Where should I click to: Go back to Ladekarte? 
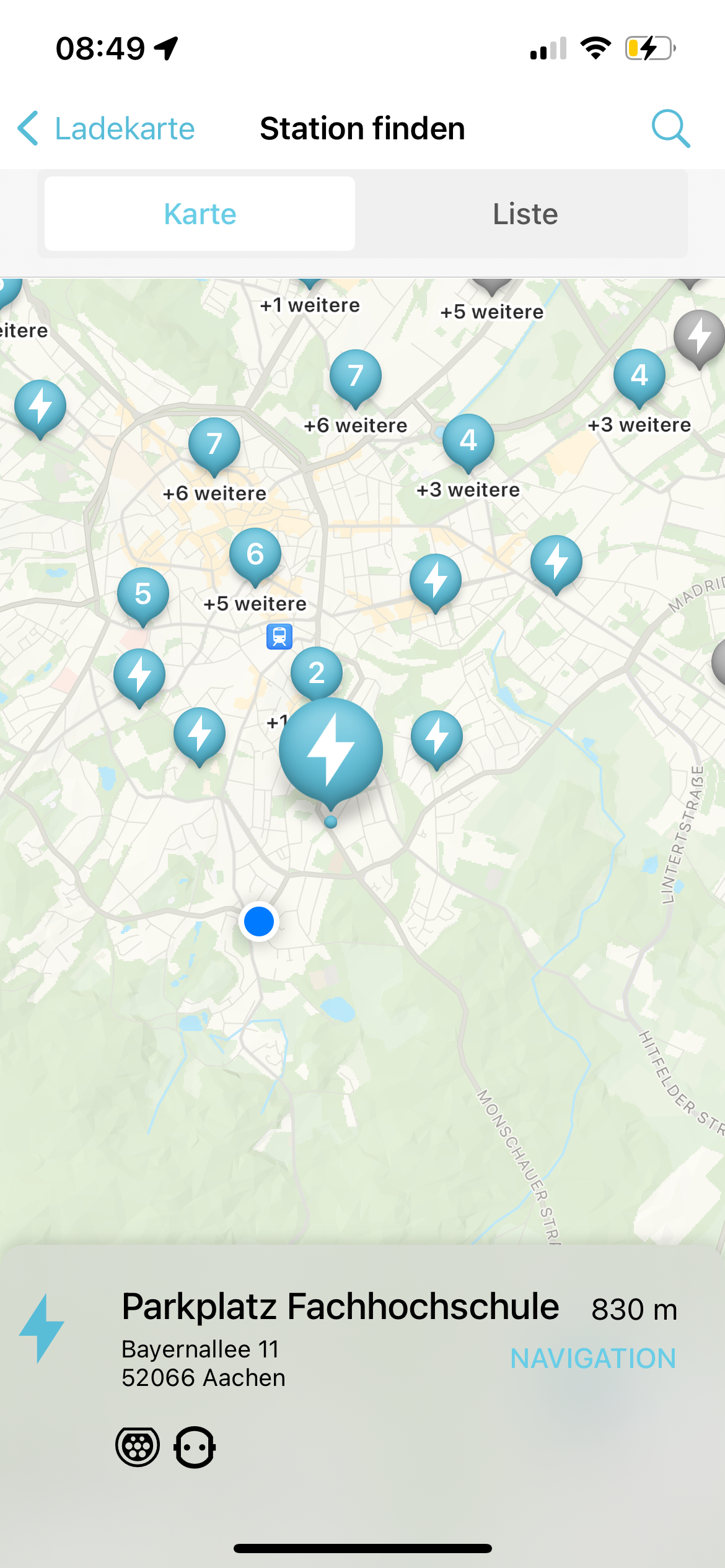107,129
